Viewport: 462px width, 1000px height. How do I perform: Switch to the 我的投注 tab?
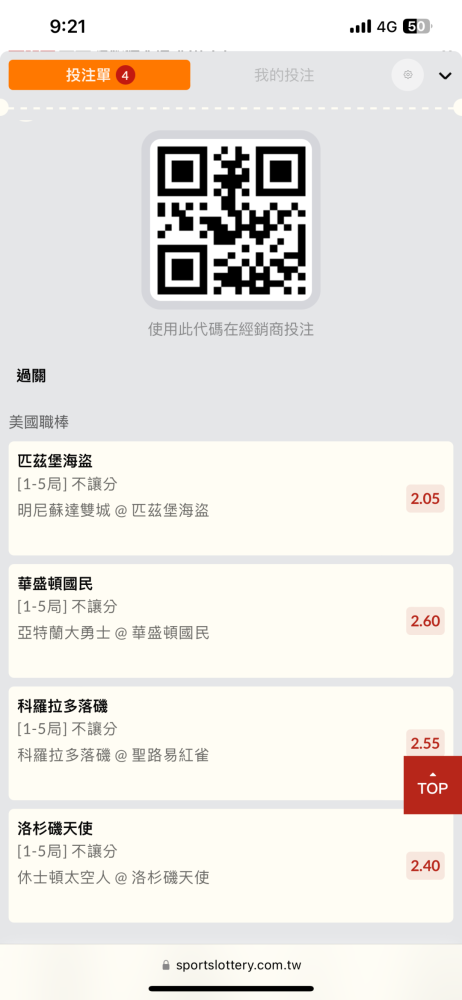point(285,75)
